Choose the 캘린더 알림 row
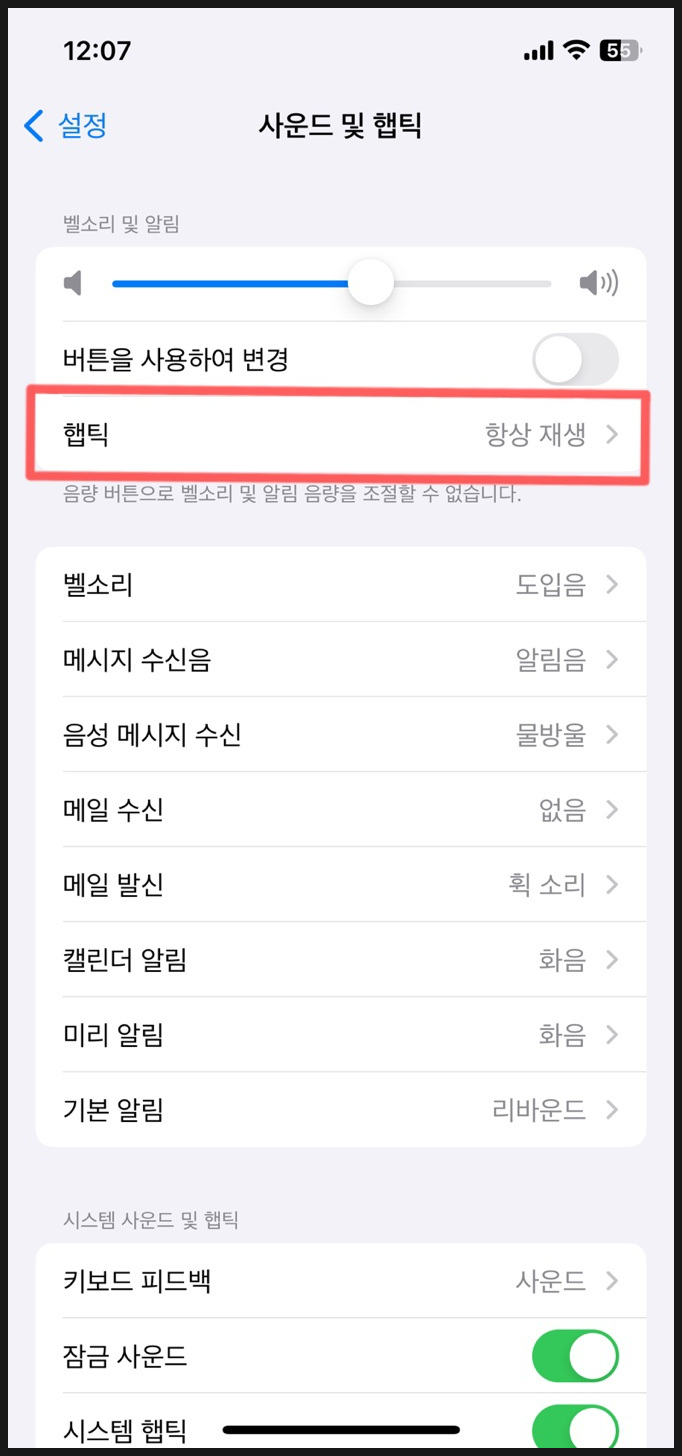The height and width of the screenshot is (1456, 682). click(x=341, y=960)
